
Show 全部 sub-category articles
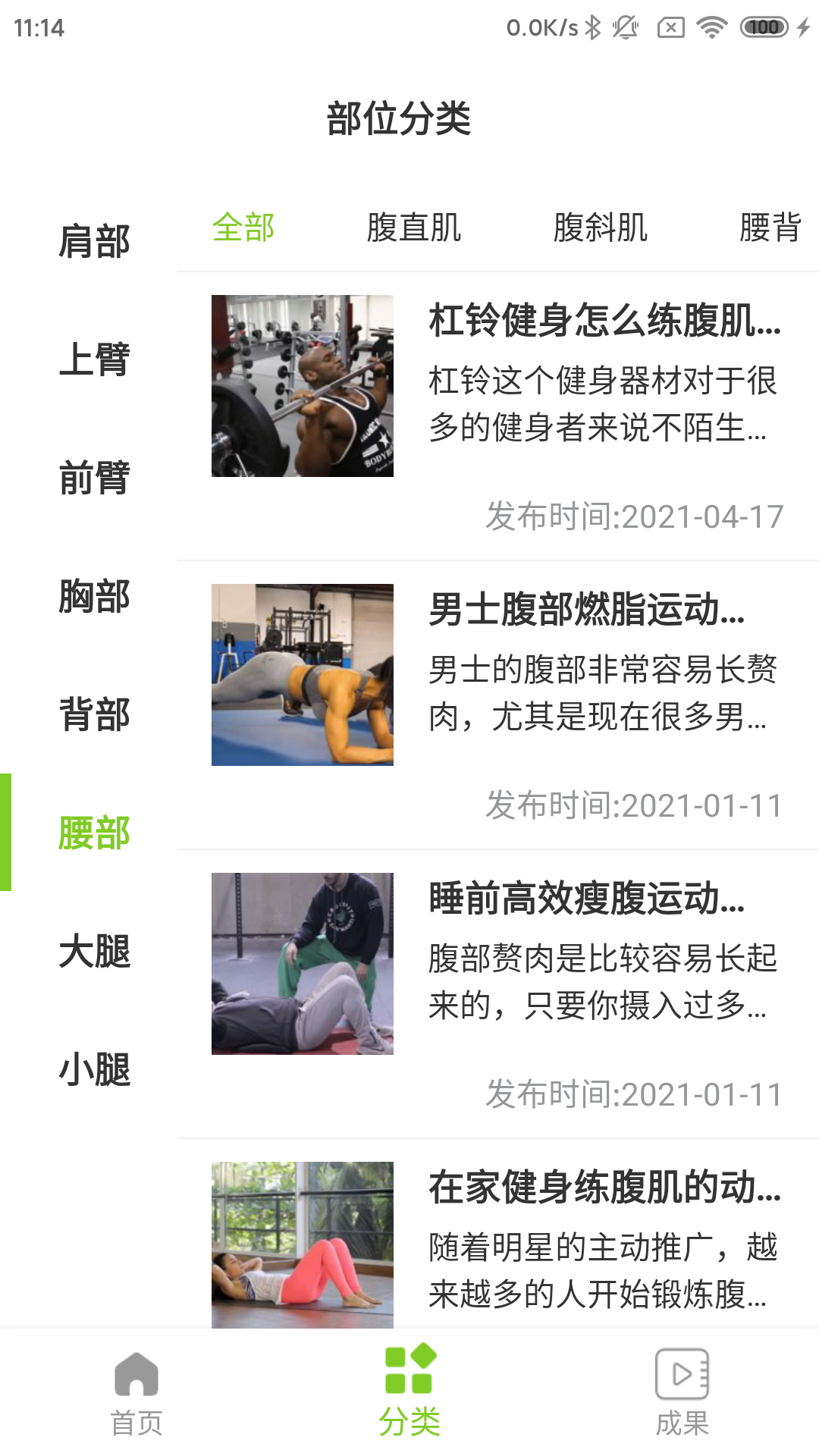(243, 227)
